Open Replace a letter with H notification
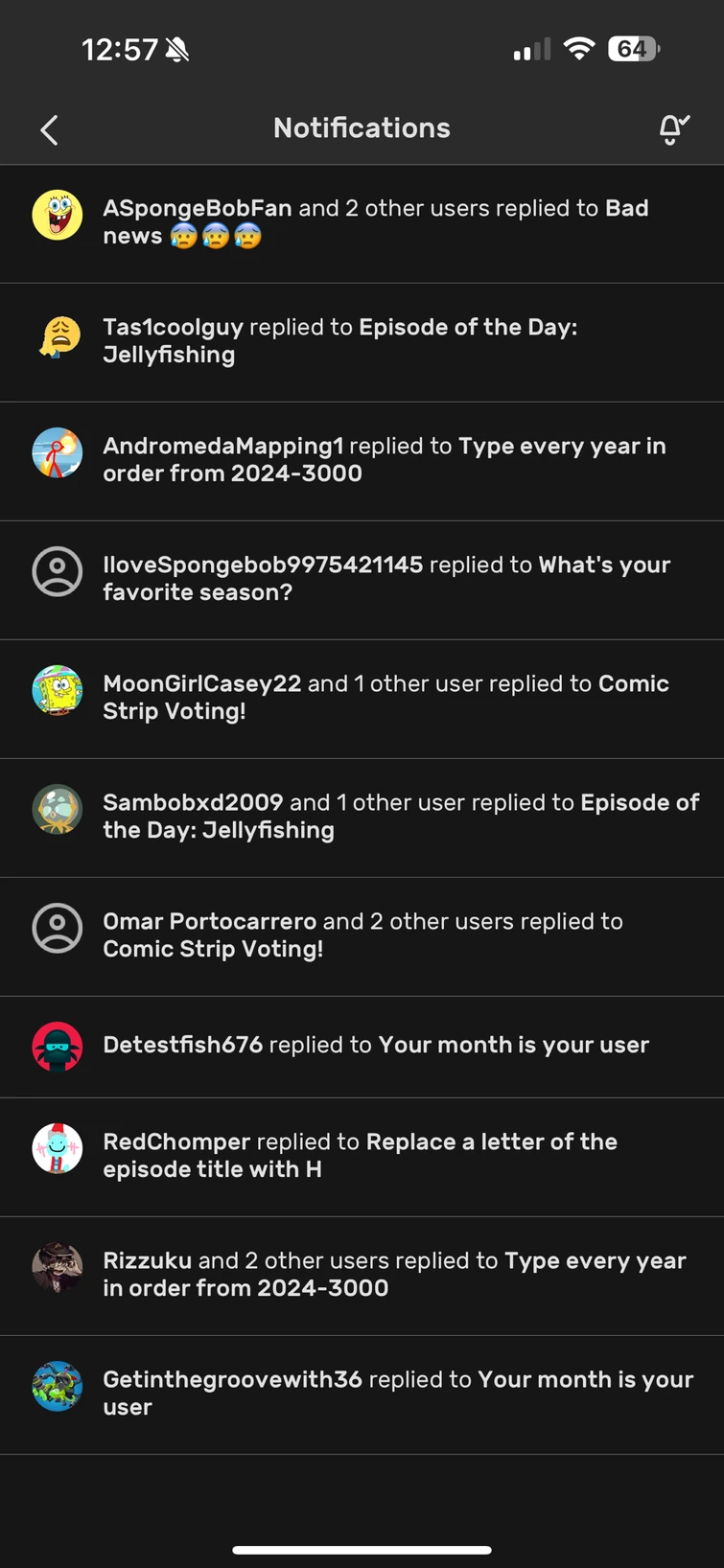This screenshot has height=1568, width=724. (384, 1155)
